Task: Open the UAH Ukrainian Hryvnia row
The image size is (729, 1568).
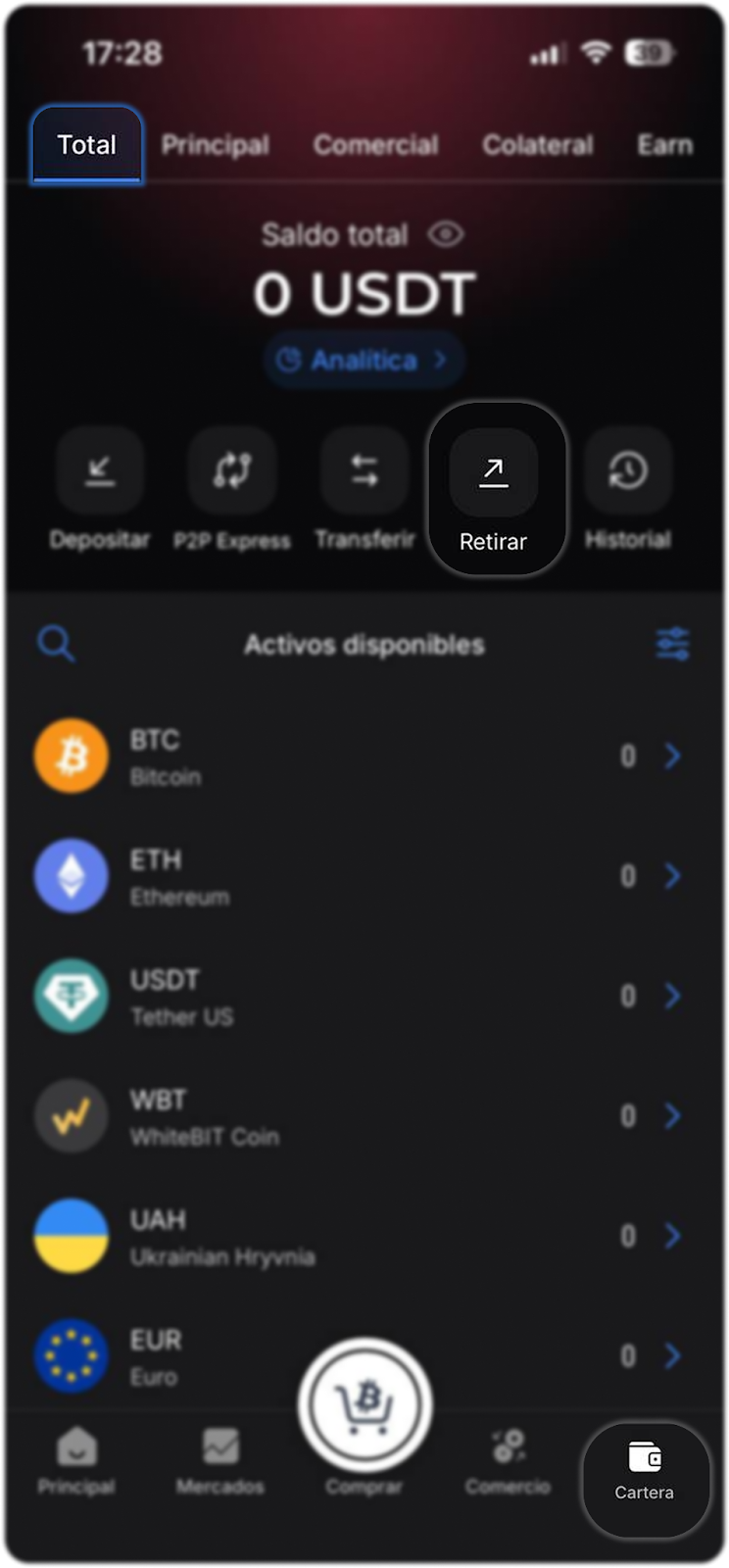Action: coord(363,1237)
